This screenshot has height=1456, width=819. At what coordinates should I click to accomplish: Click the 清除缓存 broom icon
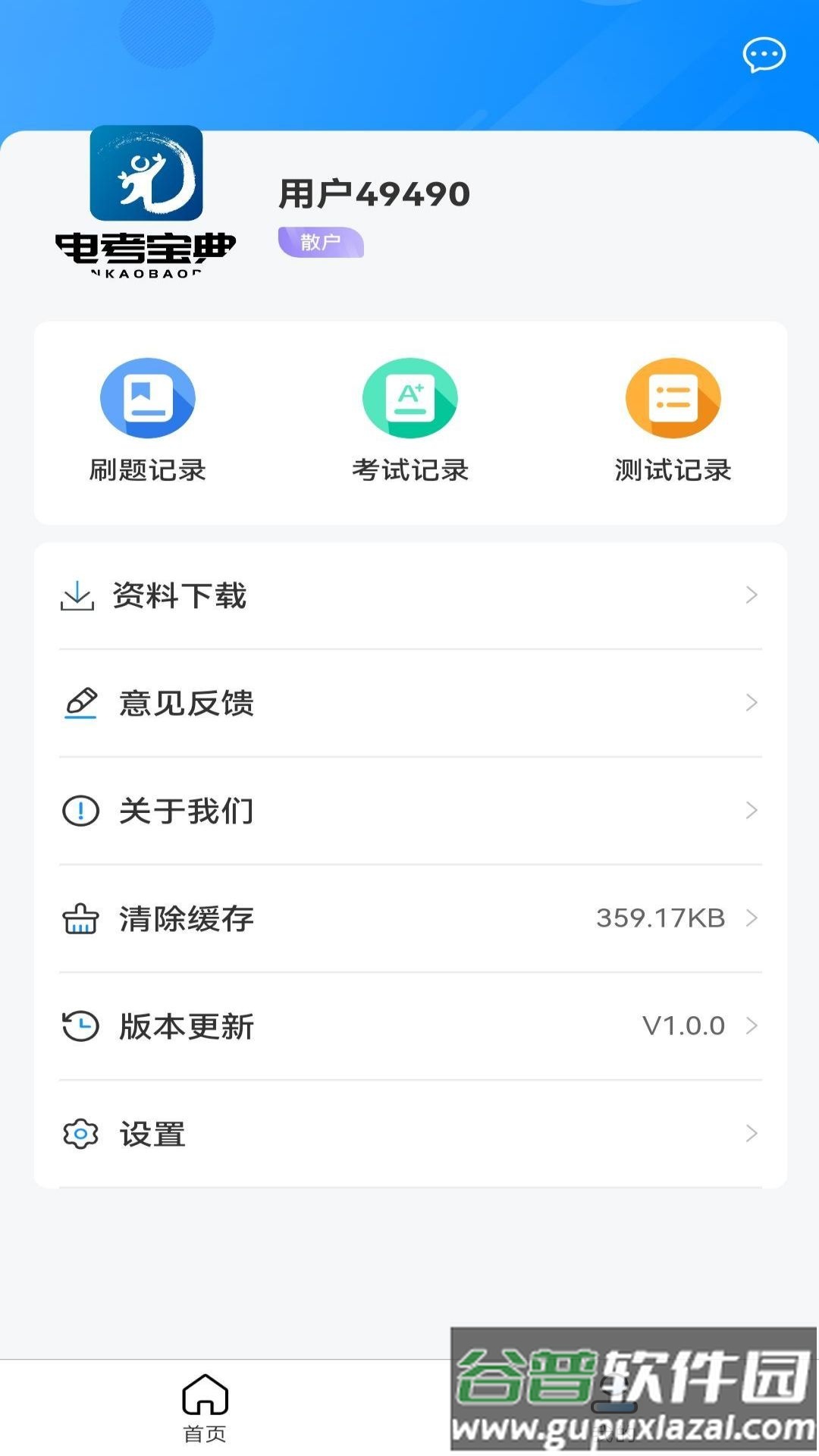80,918
